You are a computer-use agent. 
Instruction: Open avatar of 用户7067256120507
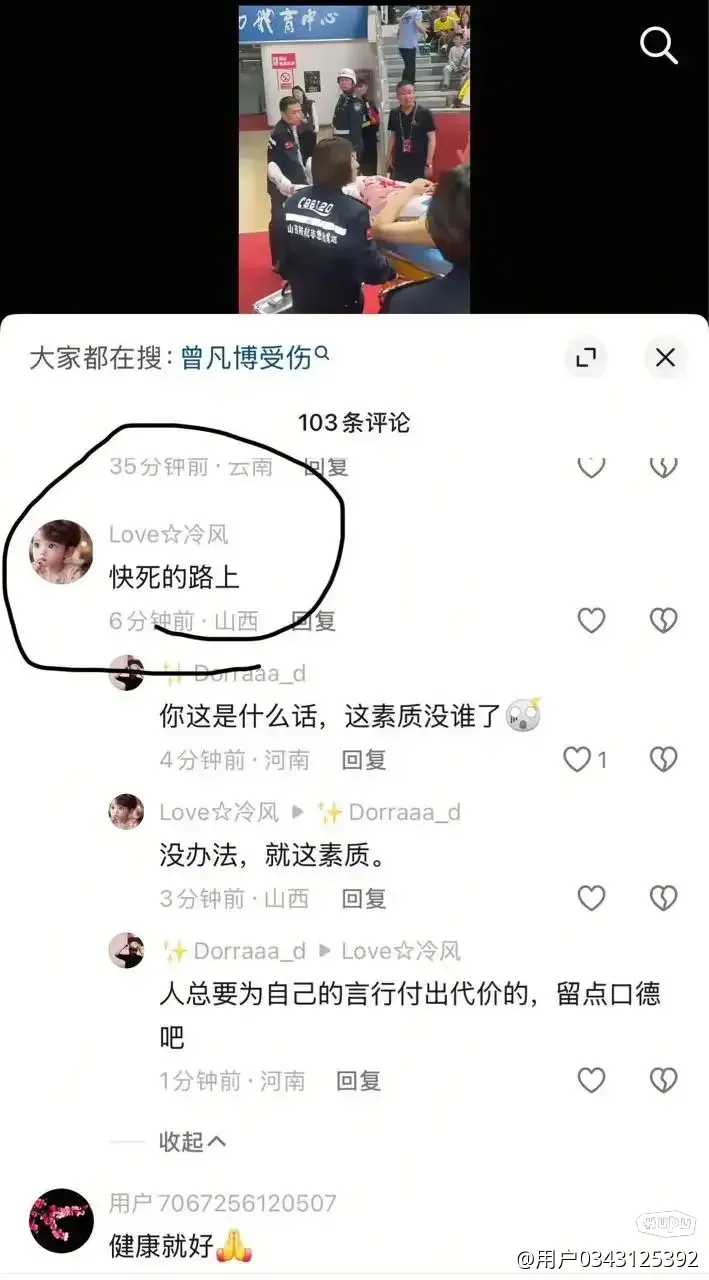(x=61, y=1221)
